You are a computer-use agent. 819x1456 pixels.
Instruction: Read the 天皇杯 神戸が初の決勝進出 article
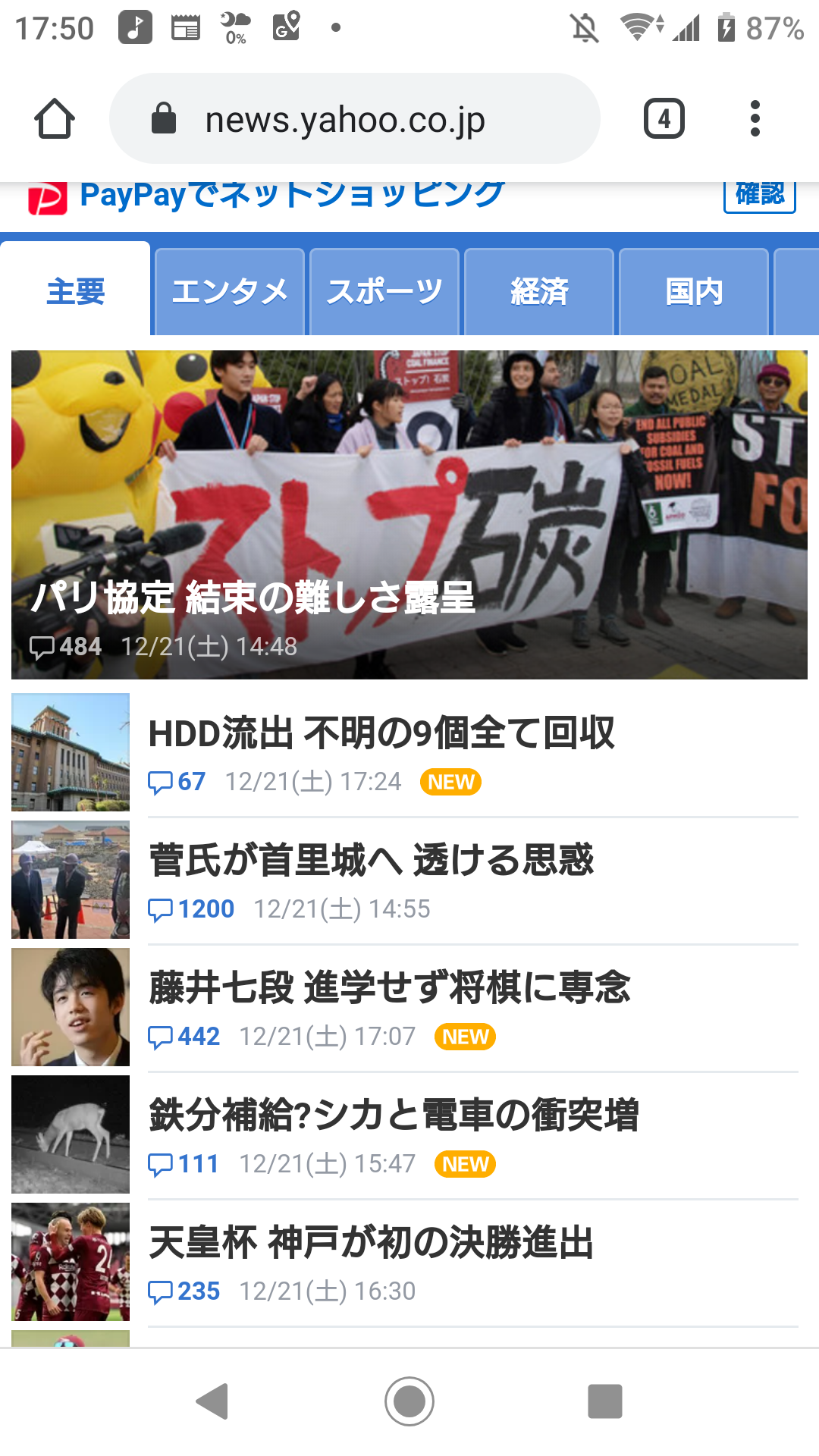(372, 1243)
